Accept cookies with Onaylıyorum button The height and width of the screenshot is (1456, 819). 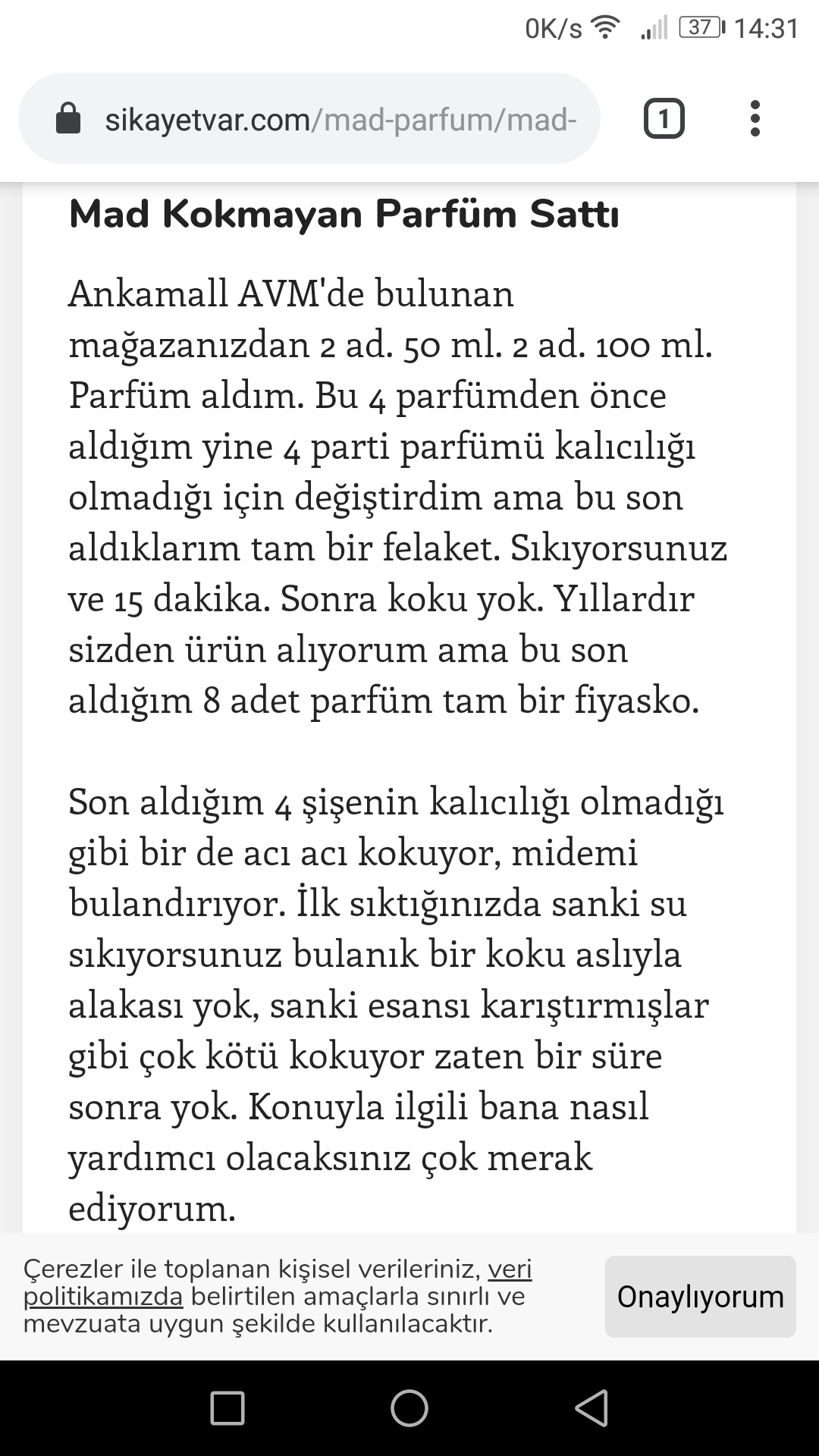700,1297
